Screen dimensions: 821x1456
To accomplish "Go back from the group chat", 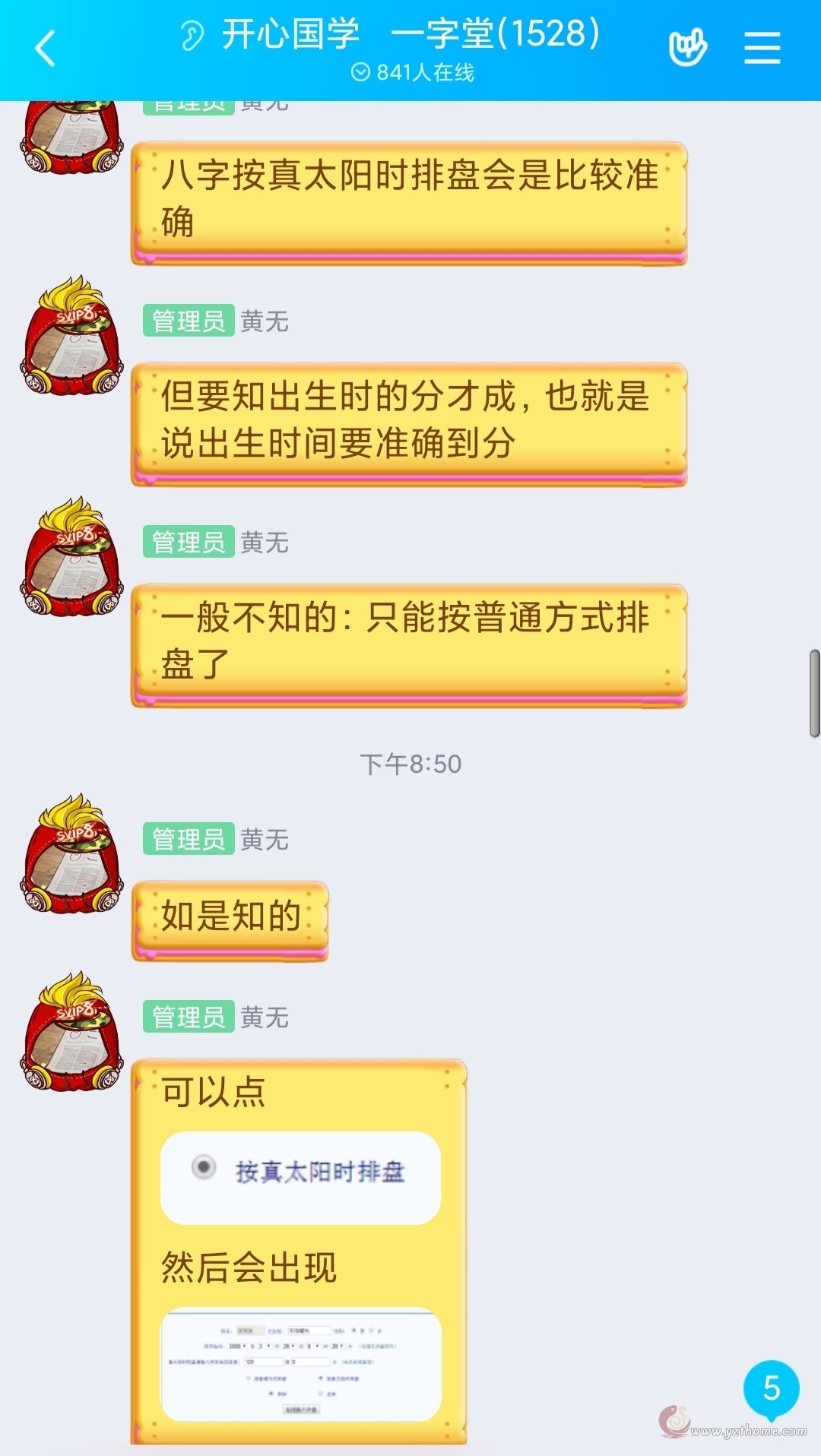I will coord(46,48).
